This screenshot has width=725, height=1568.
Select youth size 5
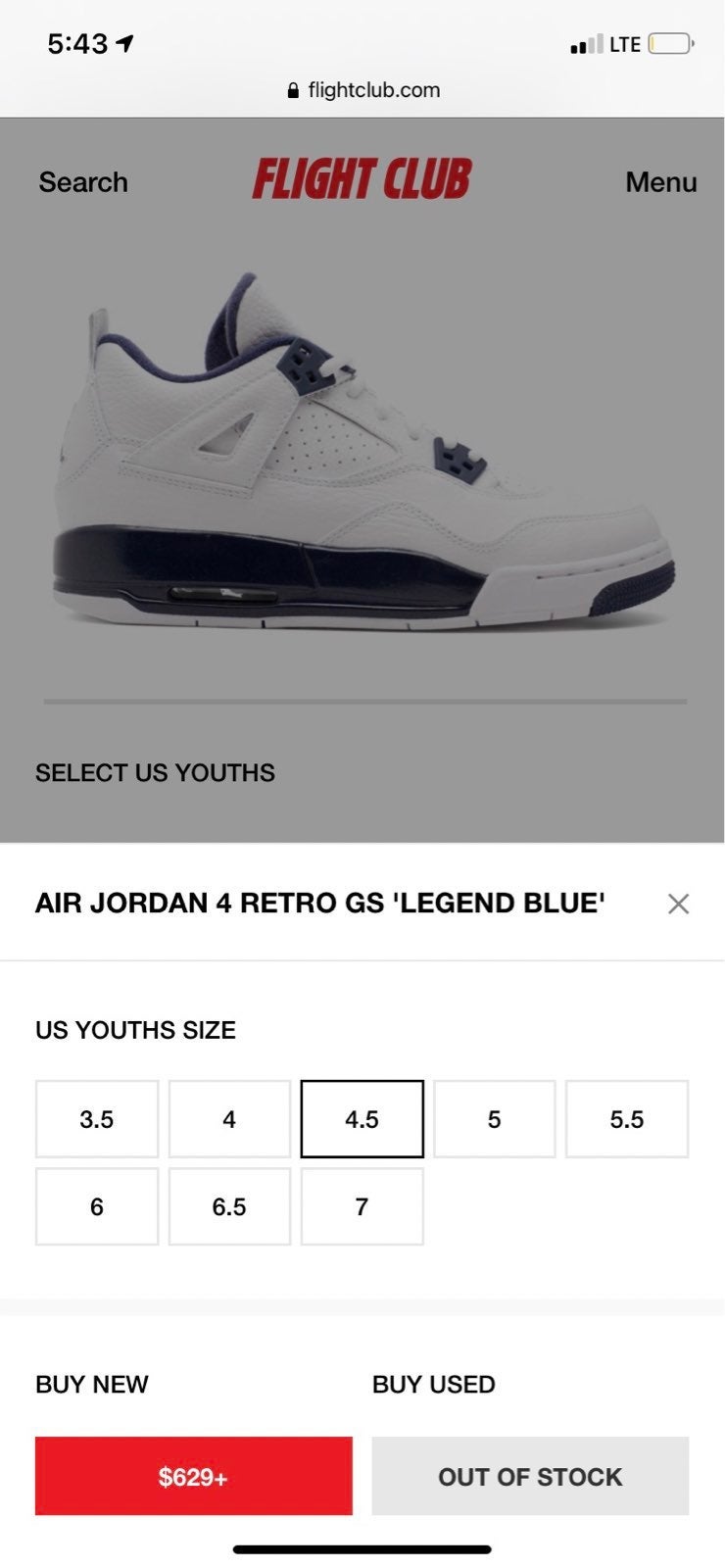pos(495,1119)
